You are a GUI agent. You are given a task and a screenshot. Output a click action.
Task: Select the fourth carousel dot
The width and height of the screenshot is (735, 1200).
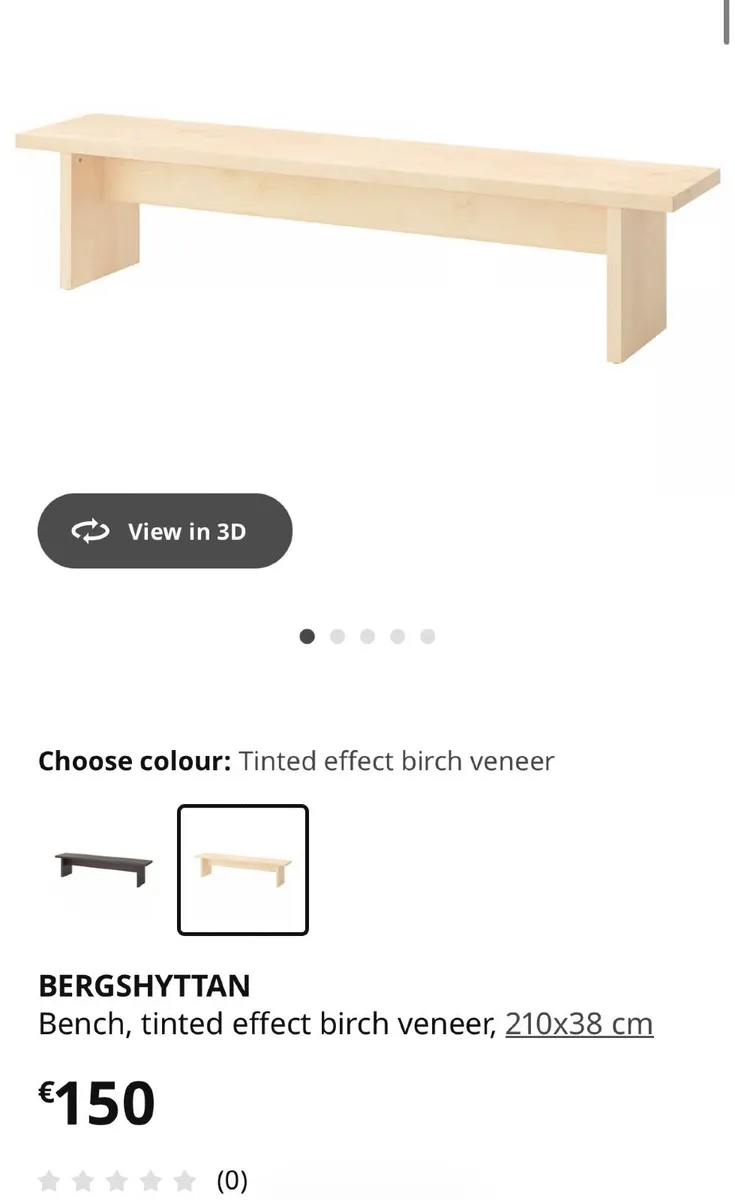coord(398,635)
